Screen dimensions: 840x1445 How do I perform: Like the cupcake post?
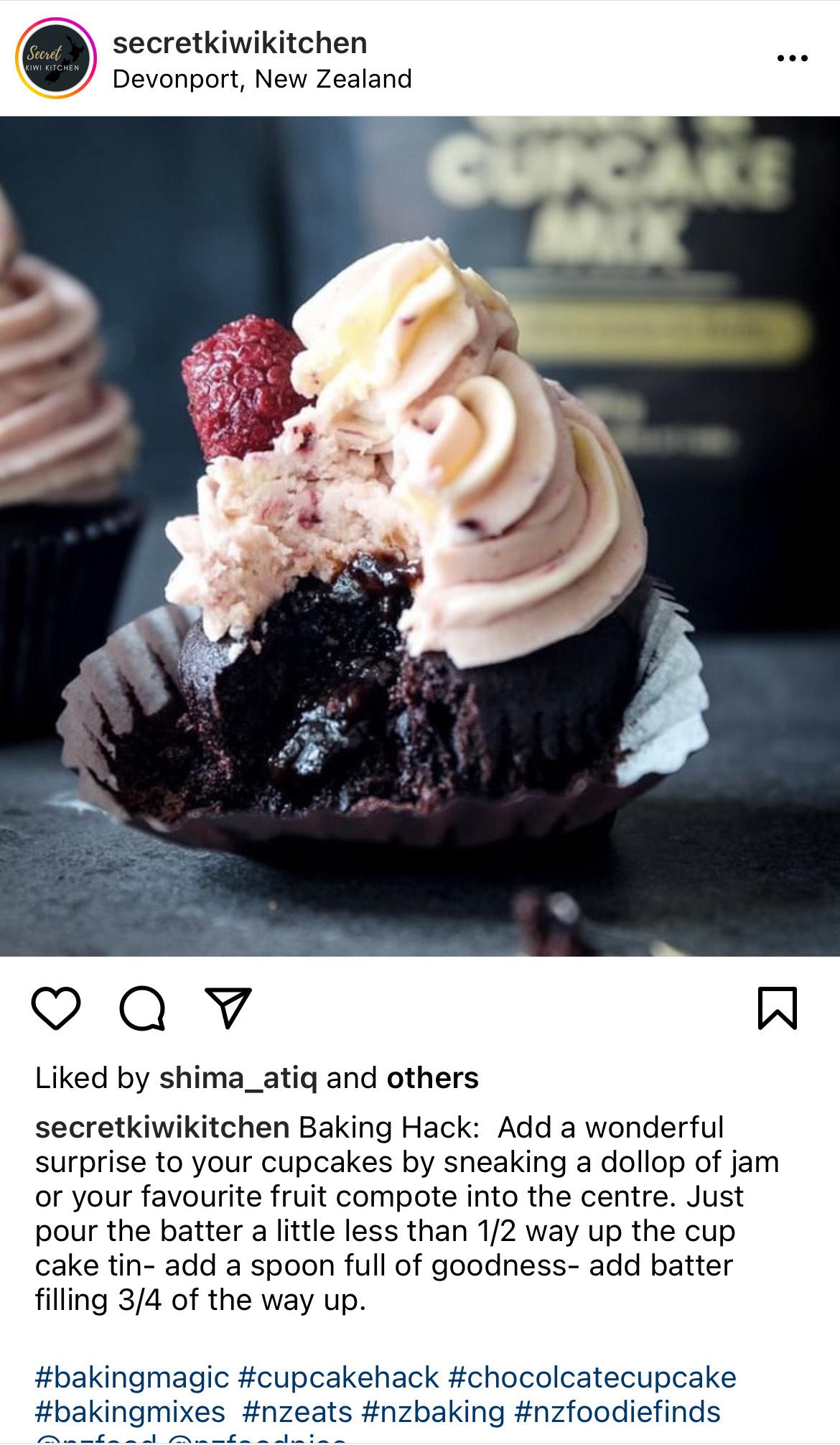point(56,1009)
